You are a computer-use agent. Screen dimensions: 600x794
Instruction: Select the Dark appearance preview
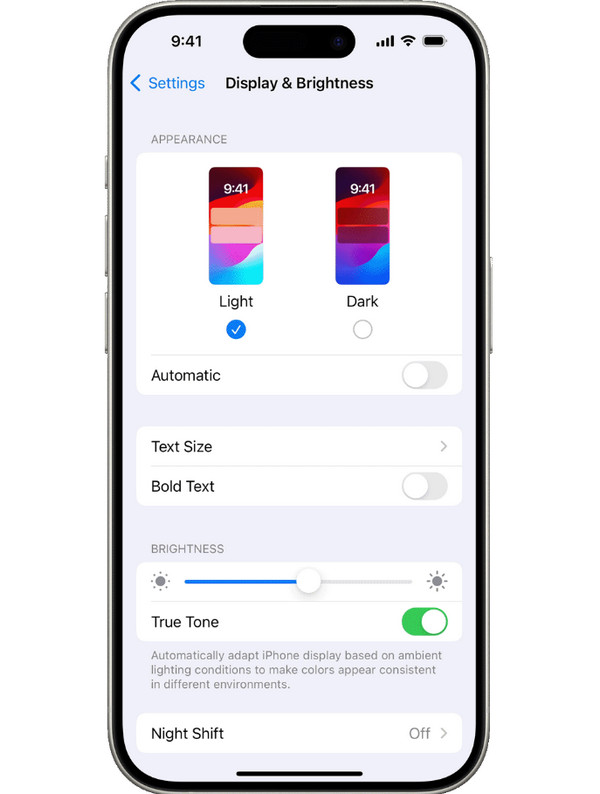click(362, 226)
